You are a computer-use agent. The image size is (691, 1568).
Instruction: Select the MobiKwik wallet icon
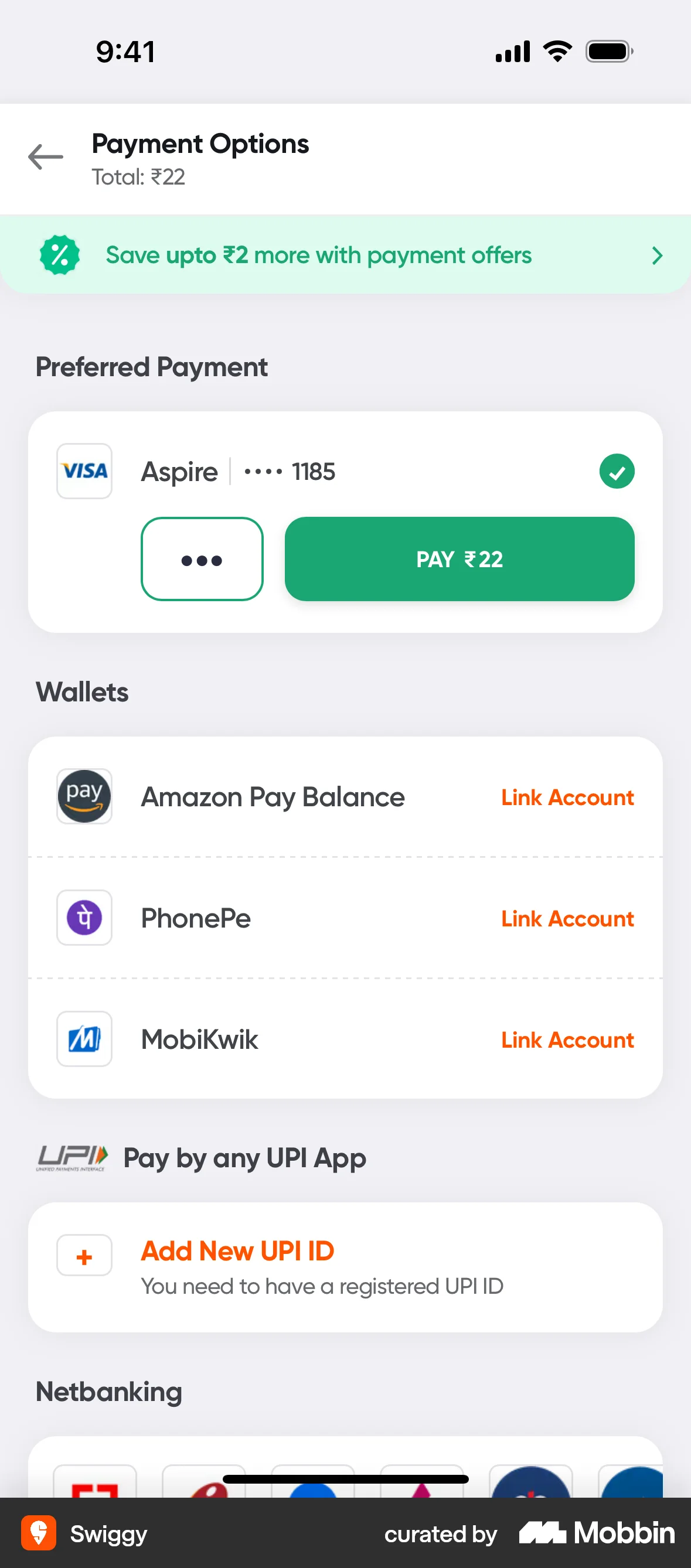point(84,1039)
